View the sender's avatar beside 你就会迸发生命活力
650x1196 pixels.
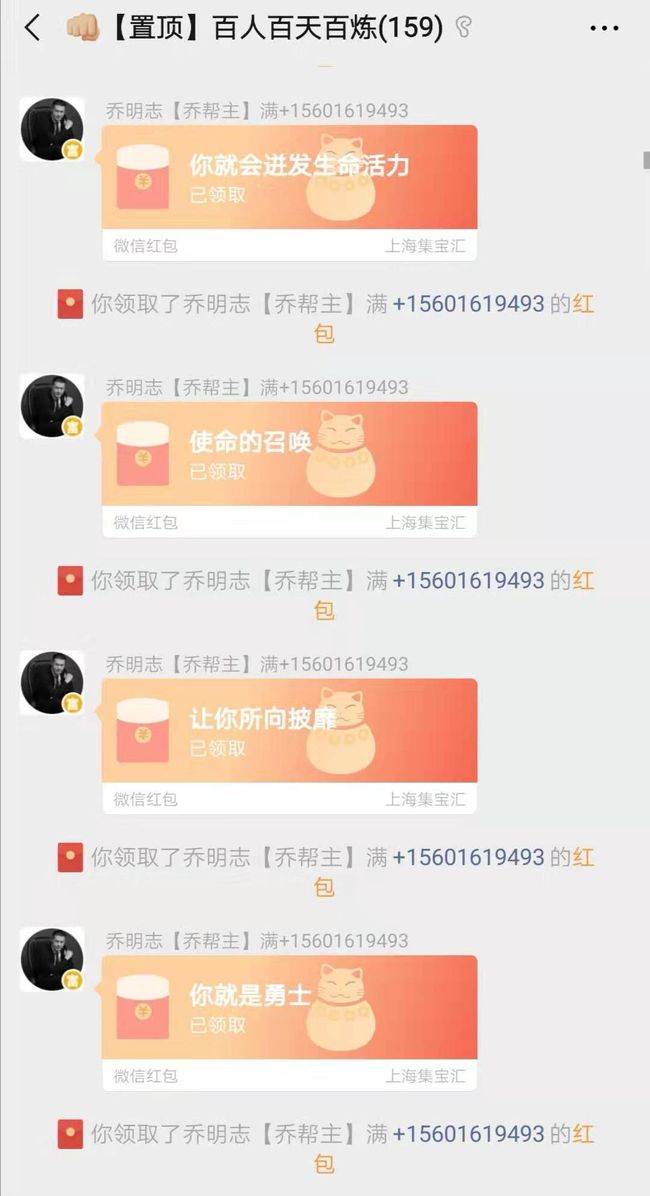[52, 129]
